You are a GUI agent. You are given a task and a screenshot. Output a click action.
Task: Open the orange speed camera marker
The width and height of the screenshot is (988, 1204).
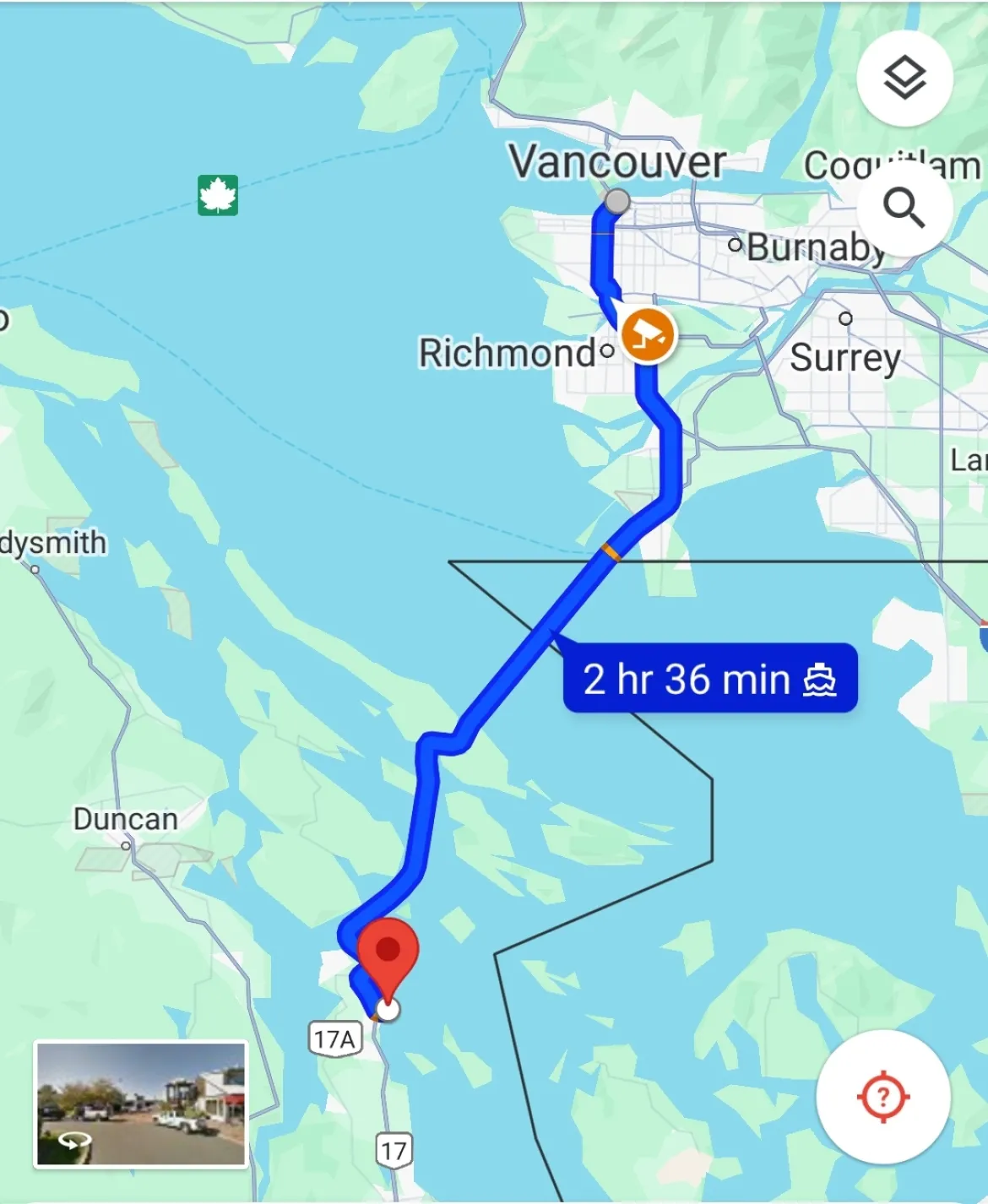648,335
